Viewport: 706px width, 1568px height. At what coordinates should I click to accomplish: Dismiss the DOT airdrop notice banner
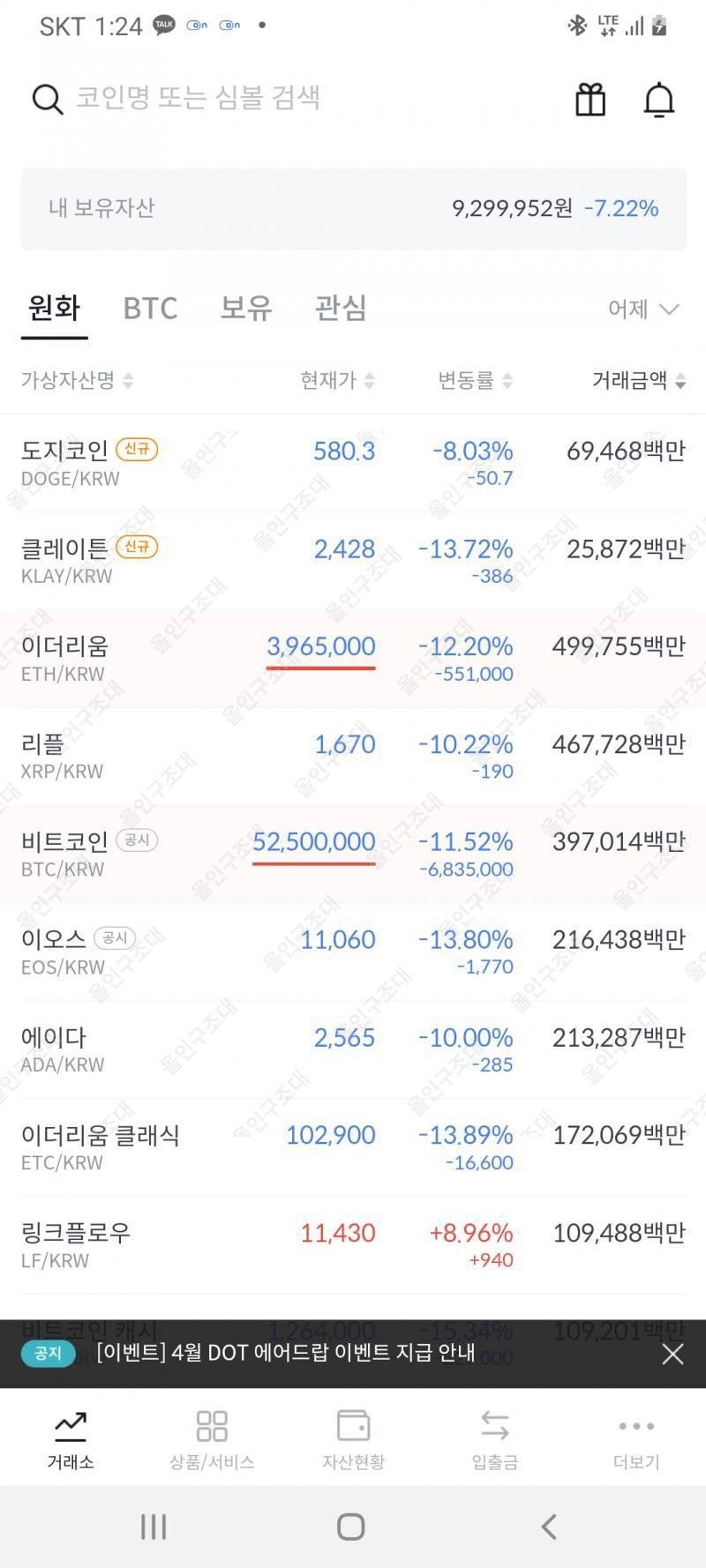tap(672, 1354)
